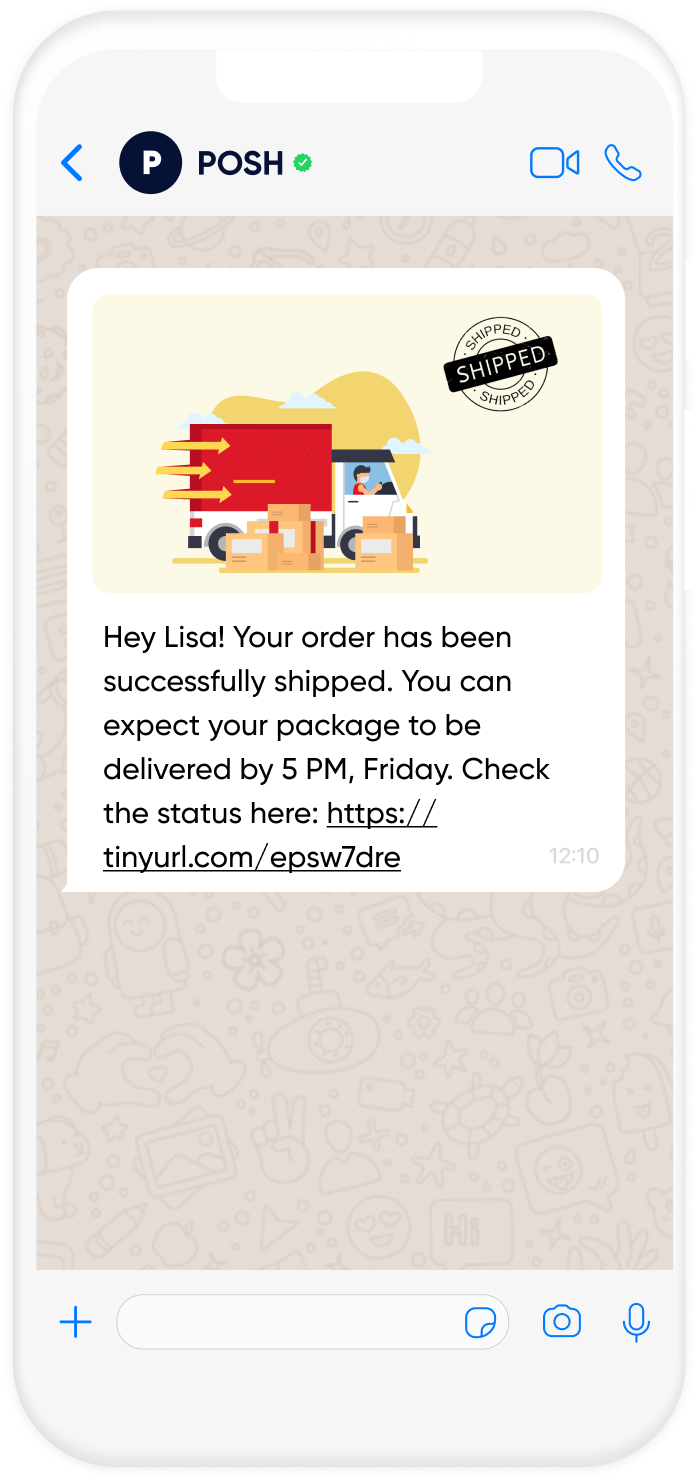Image resolution: width=698 pixels, height=1482 pixels.
Task: Open the camera
Action: click(x=562, y=1322)
